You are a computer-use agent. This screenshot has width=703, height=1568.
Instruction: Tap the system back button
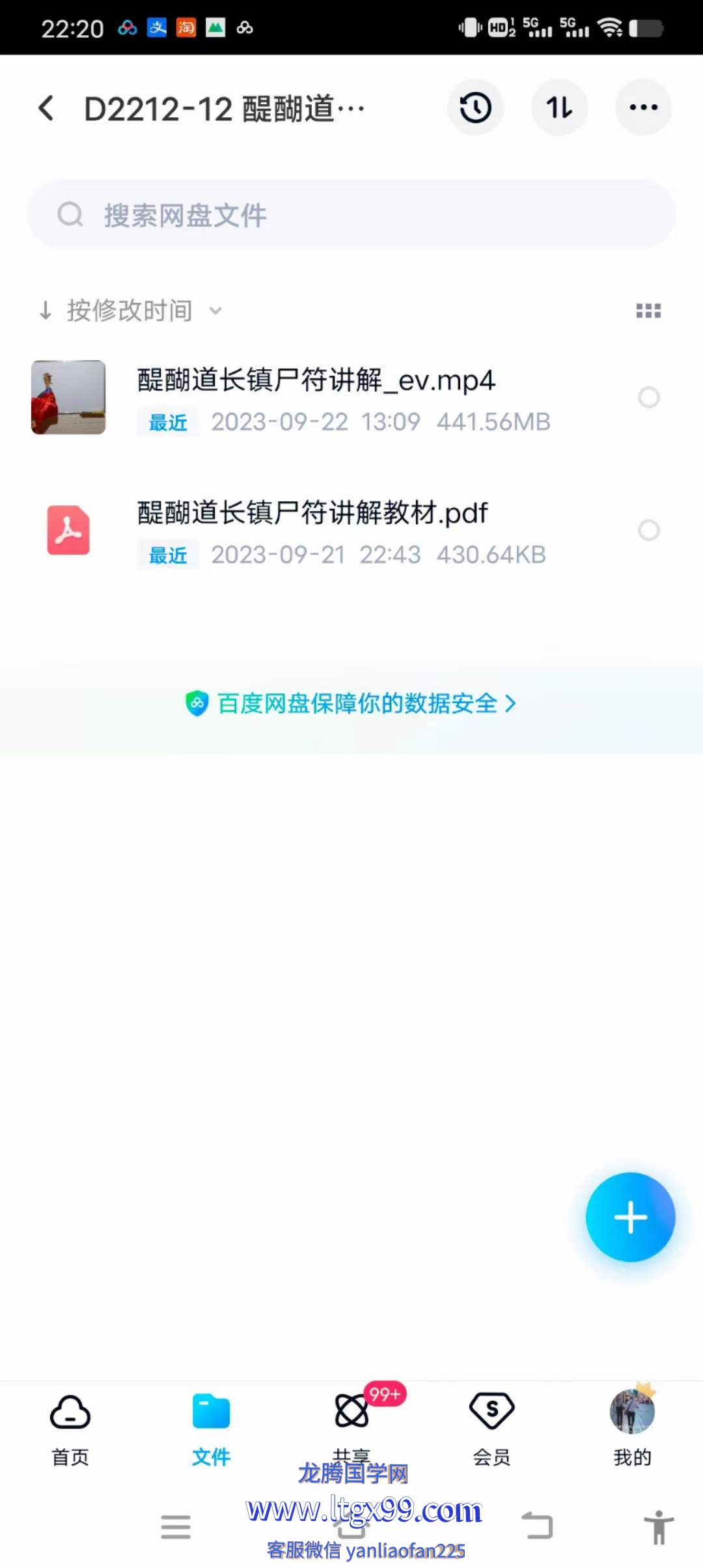[538, 1526]
